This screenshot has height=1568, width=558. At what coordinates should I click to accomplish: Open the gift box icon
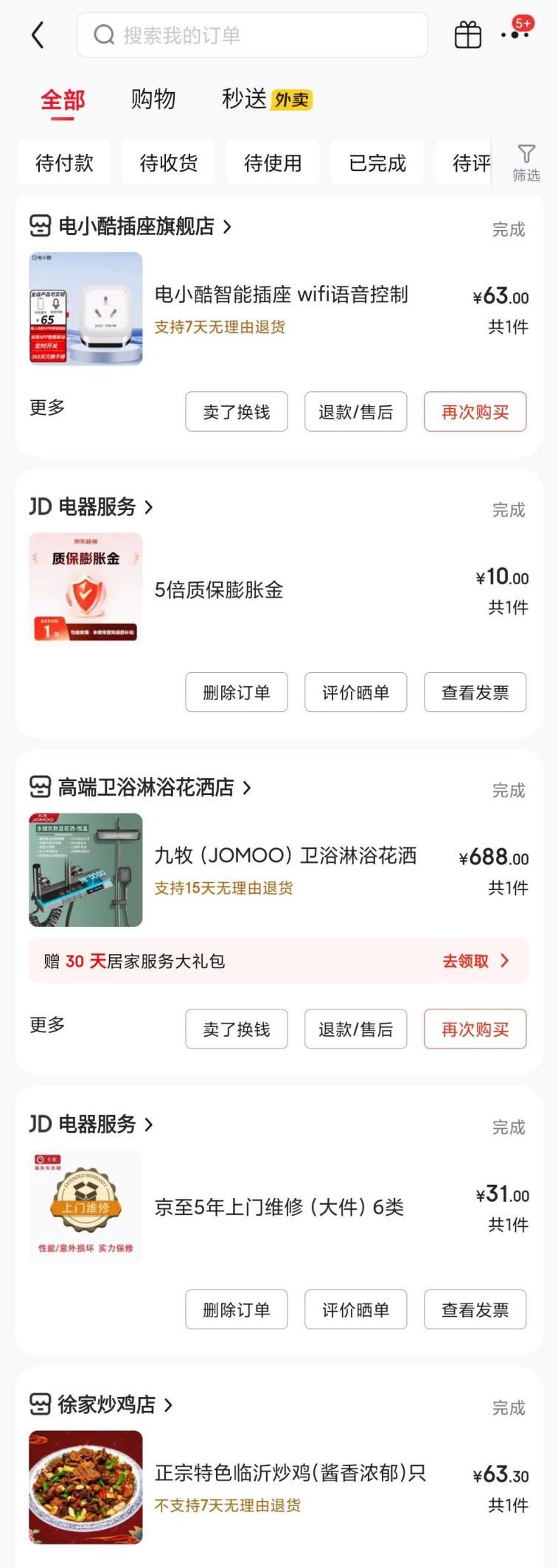click(467, 35)
